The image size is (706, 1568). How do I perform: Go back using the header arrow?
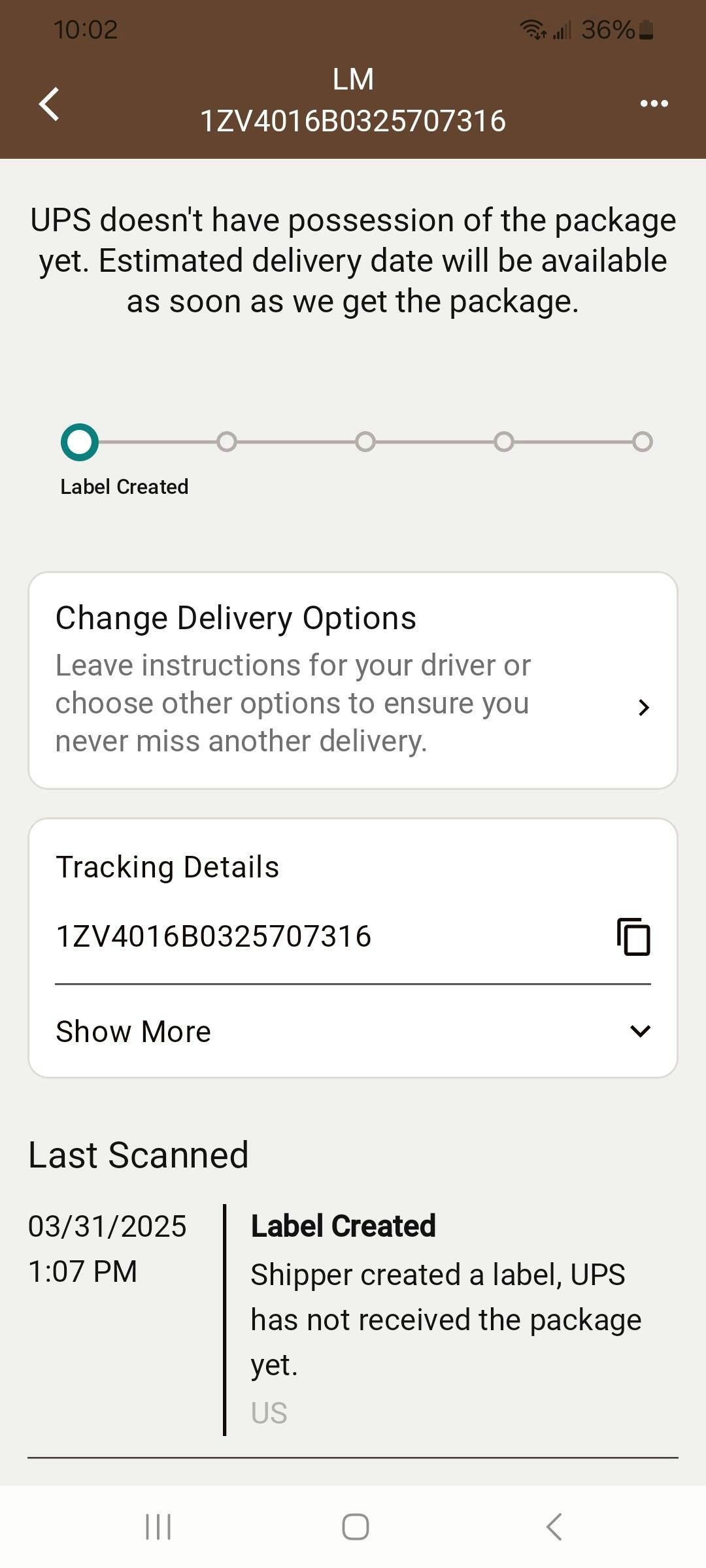coord(50,104)
